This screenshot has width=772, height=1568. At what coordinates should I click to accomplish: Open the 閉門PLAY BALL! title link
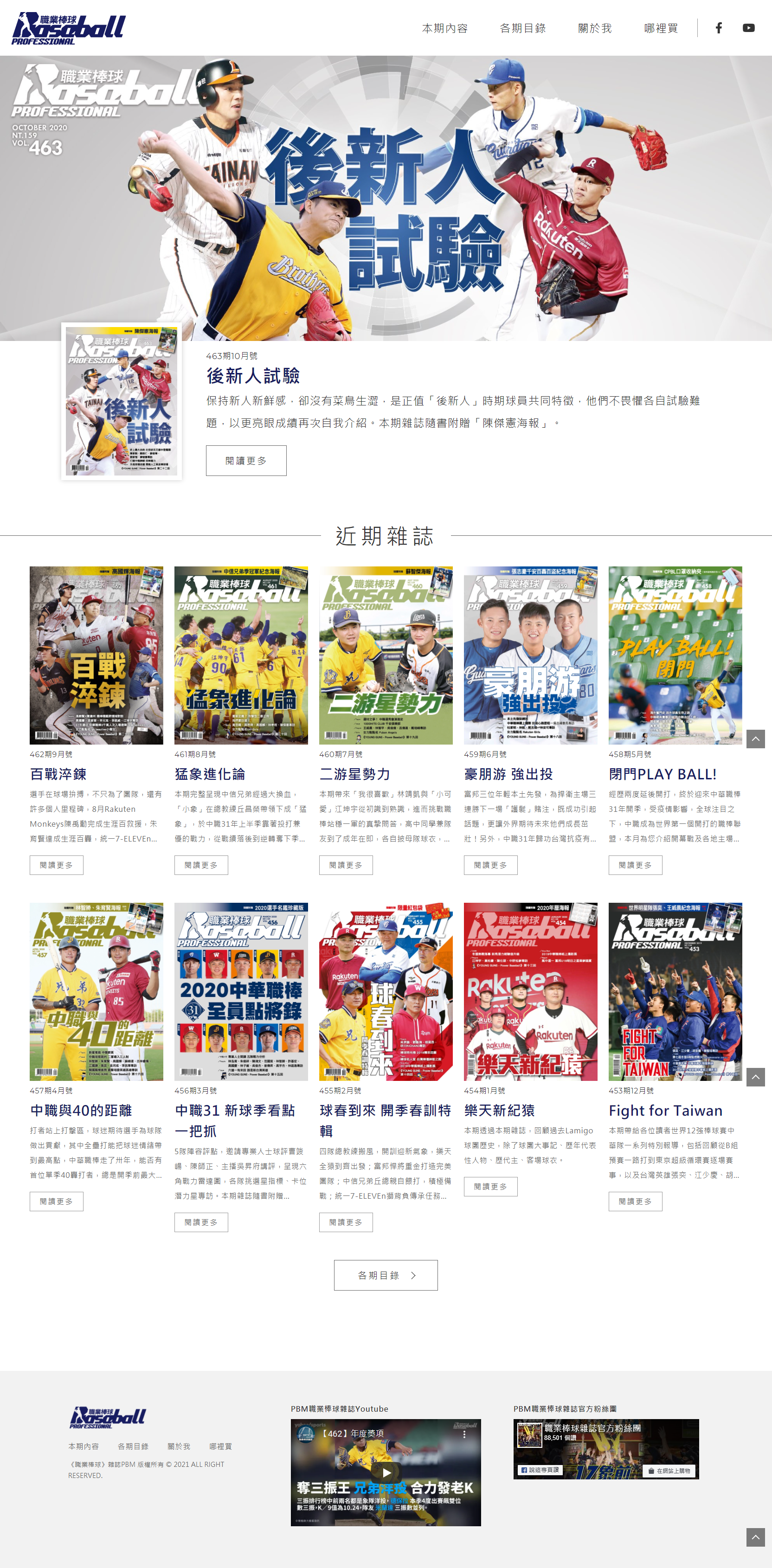click(663, 774)
